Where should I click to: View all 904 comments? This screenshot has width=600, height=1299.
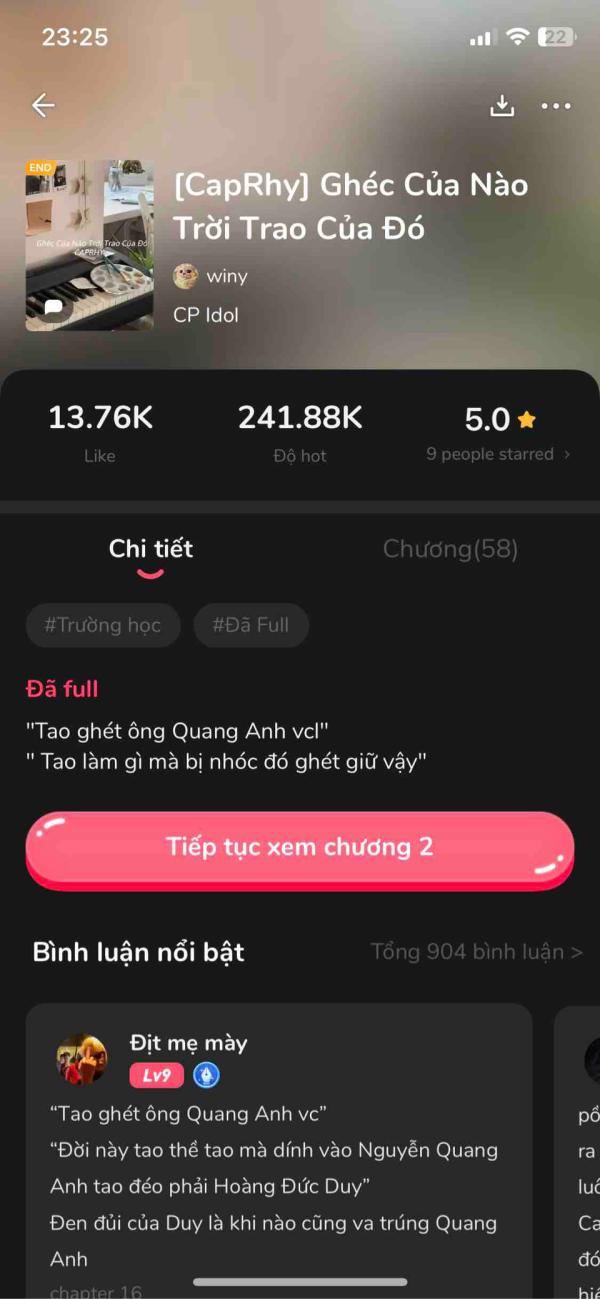point(476,952)
